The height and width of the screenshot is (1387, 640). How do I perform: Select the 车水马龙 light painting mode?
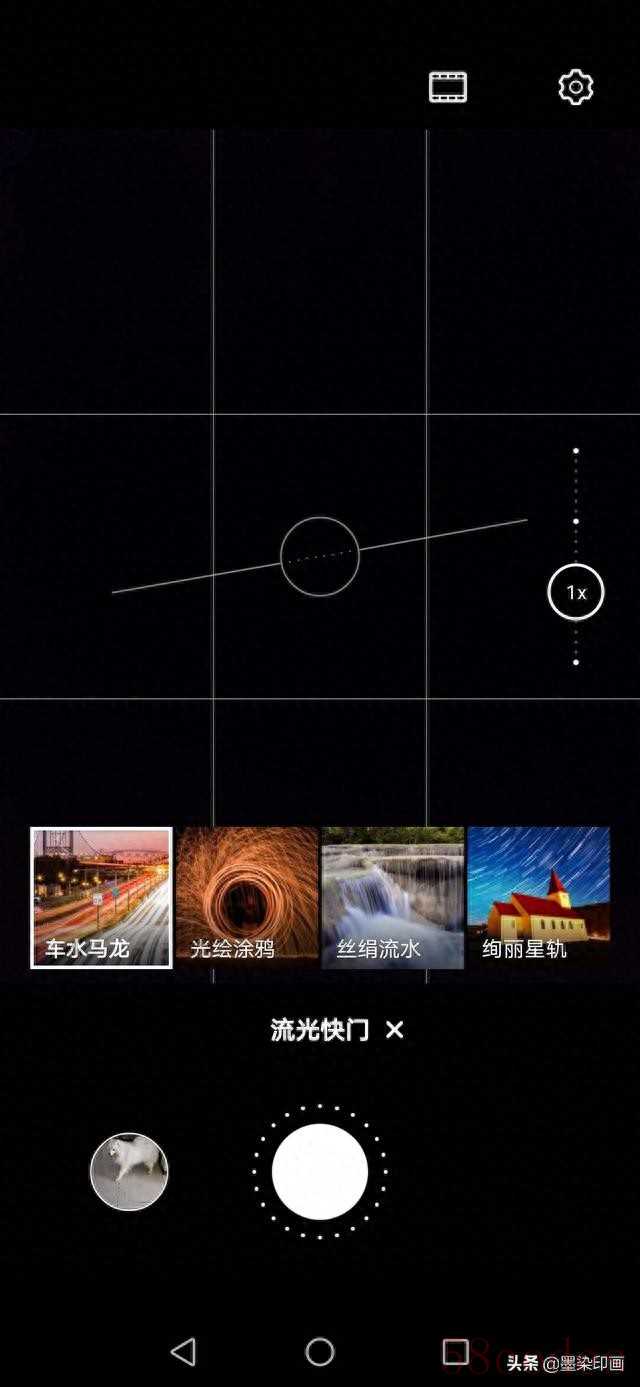click(101, 897)
